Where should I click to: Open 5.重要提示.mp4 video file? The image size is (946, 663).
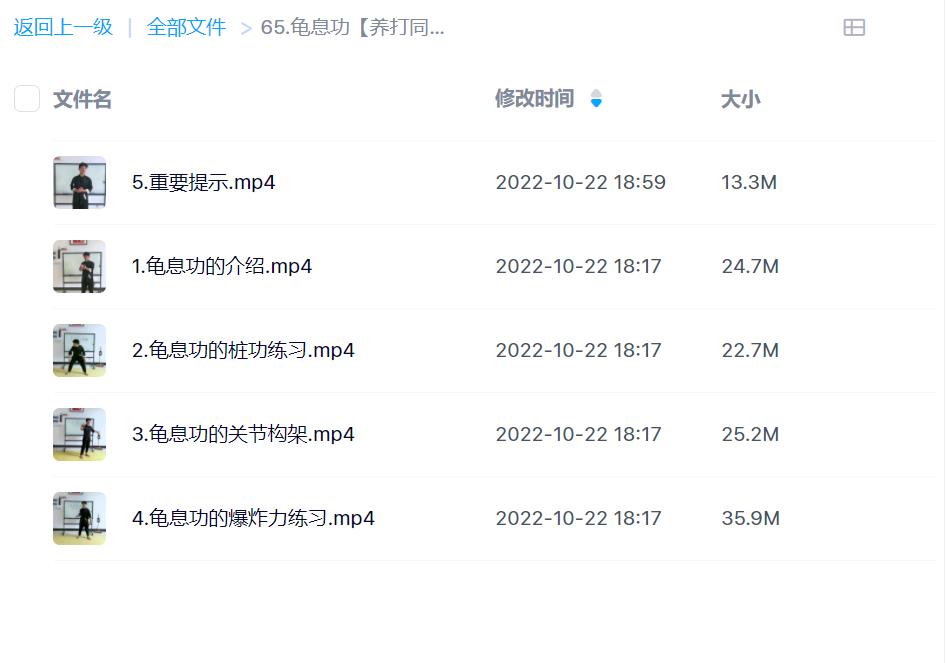204,183
